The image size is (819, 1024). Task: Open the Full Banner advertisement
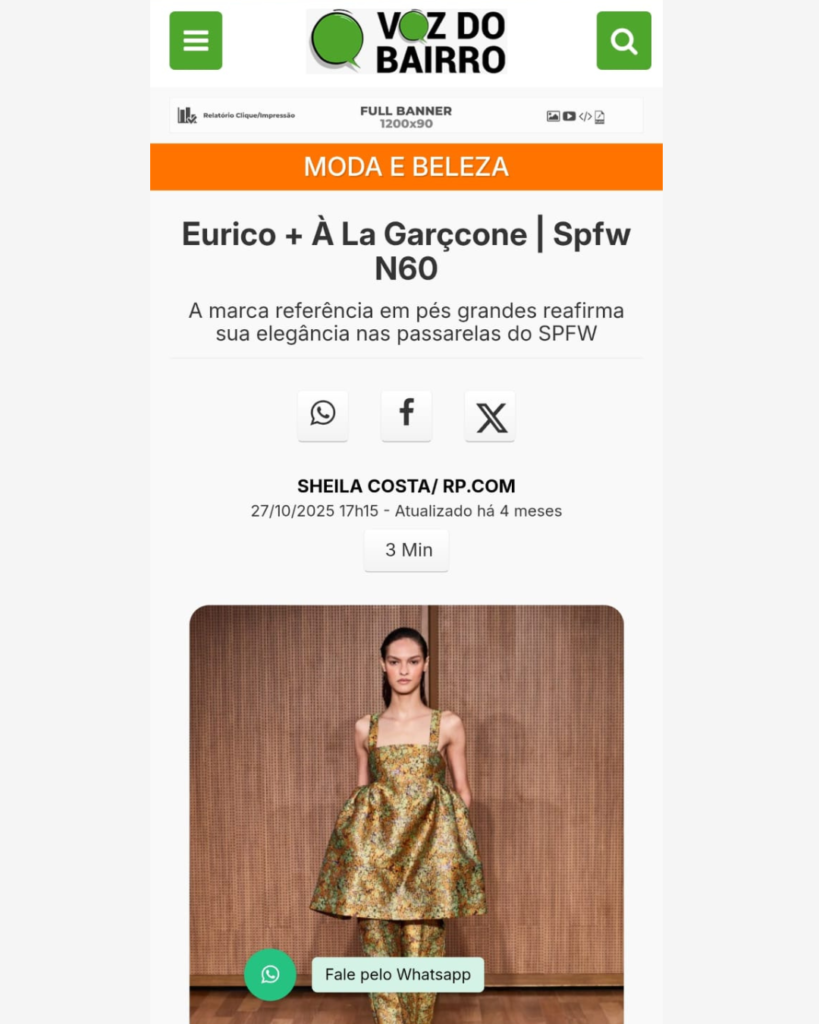[x=406, y=116]
